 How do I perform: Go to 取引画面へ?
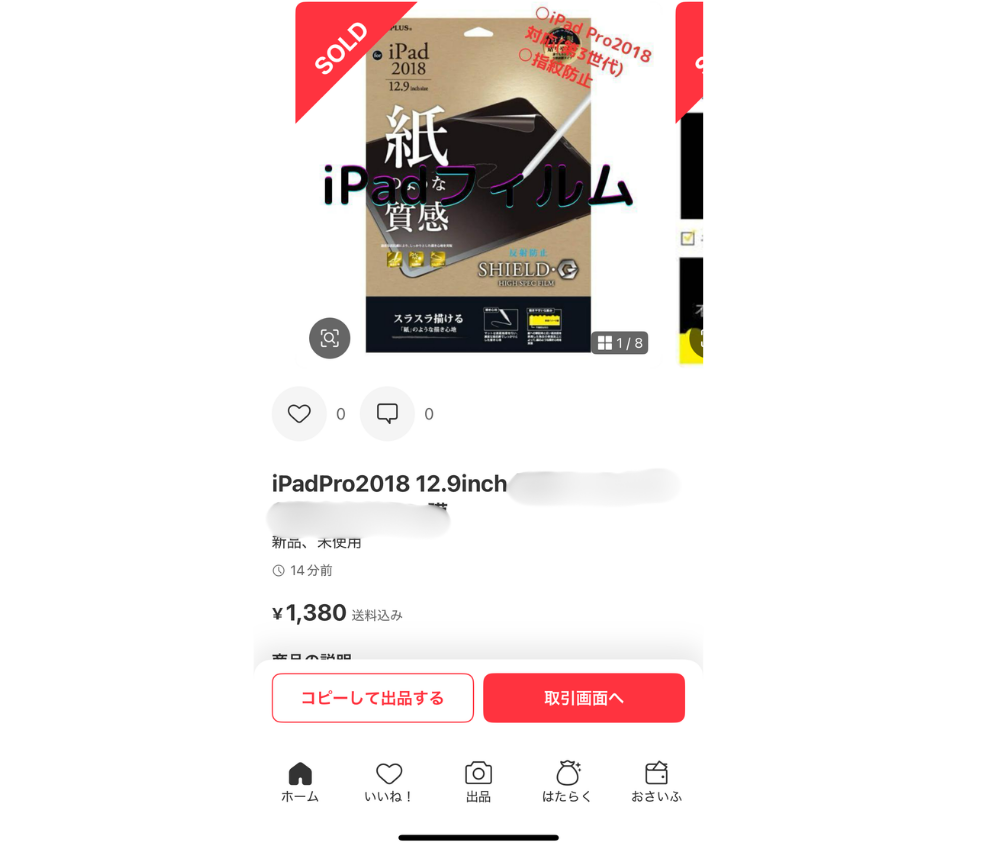click(584, 698)
